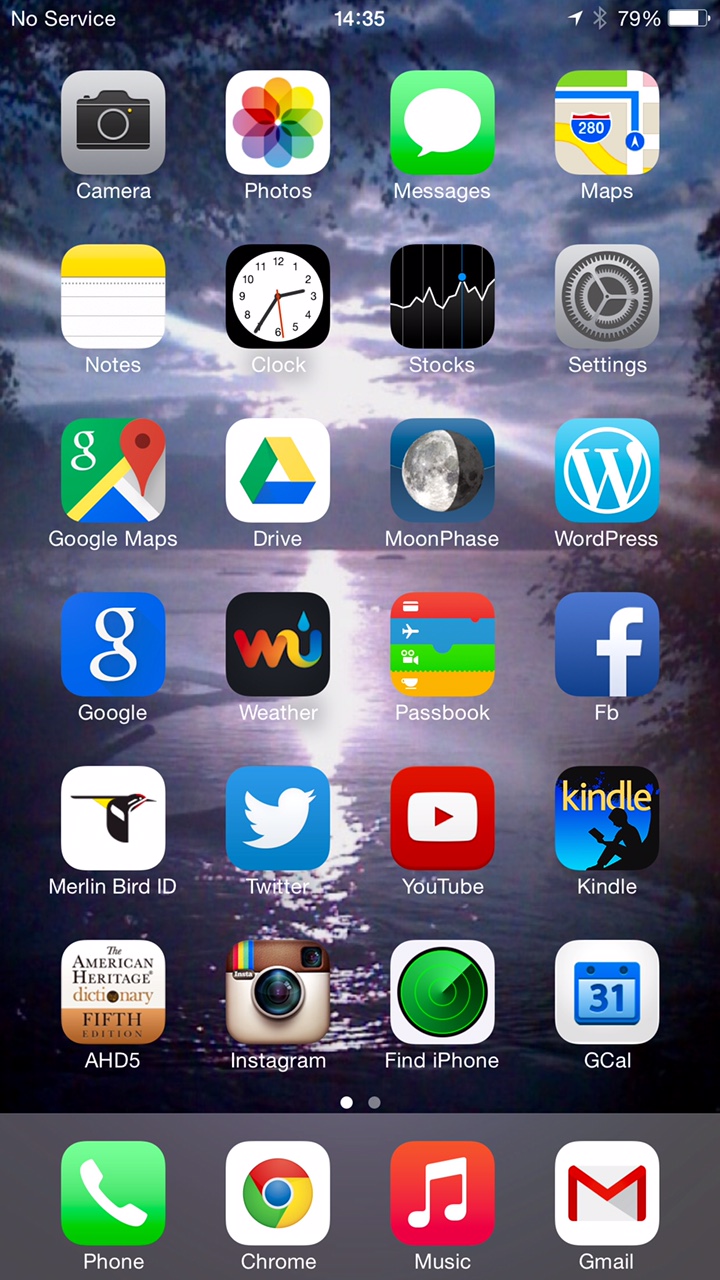Open the Camera app
The width and height of the screenshot is (720, 1280).
pyautogui.click(x=113, y=122)
